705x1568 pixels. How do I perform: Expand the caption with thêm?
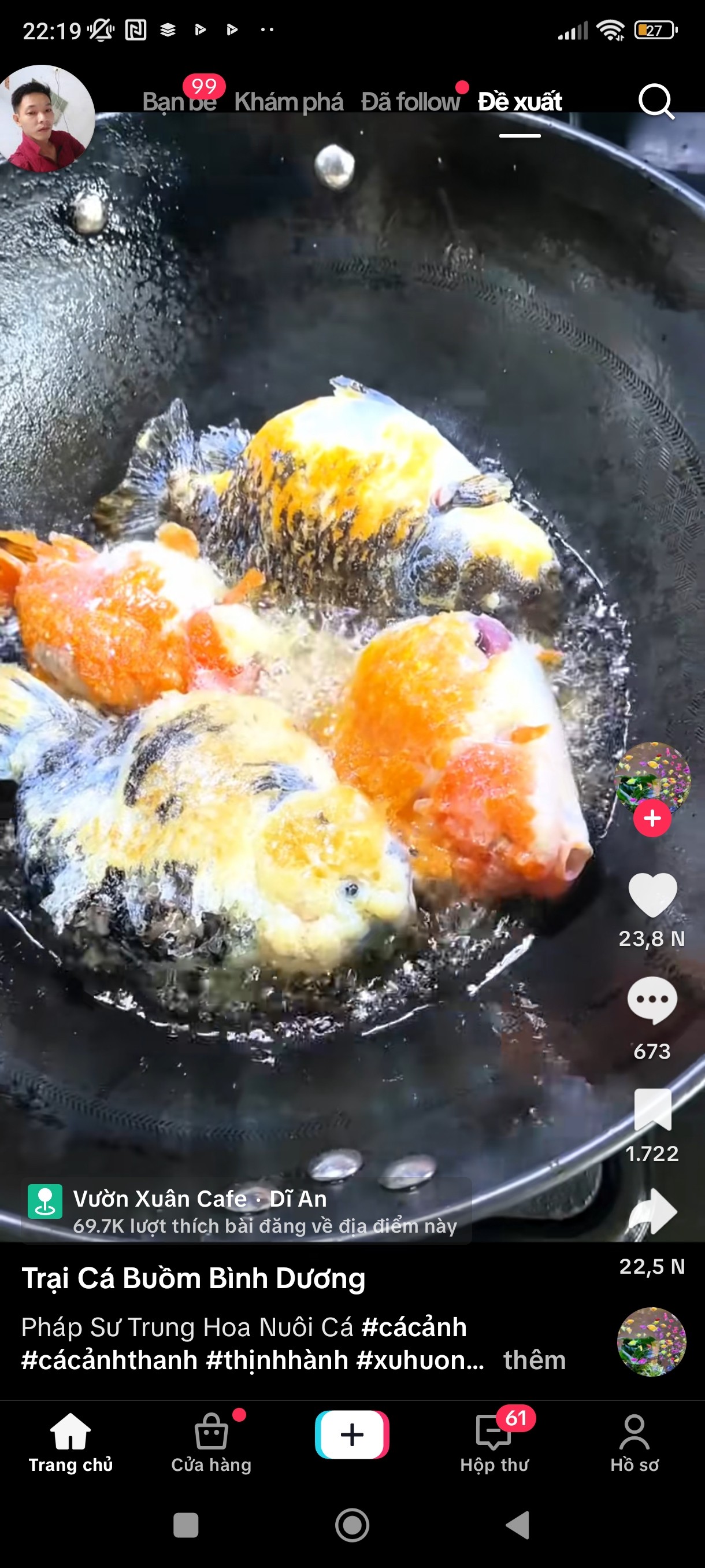(534, 1360)
